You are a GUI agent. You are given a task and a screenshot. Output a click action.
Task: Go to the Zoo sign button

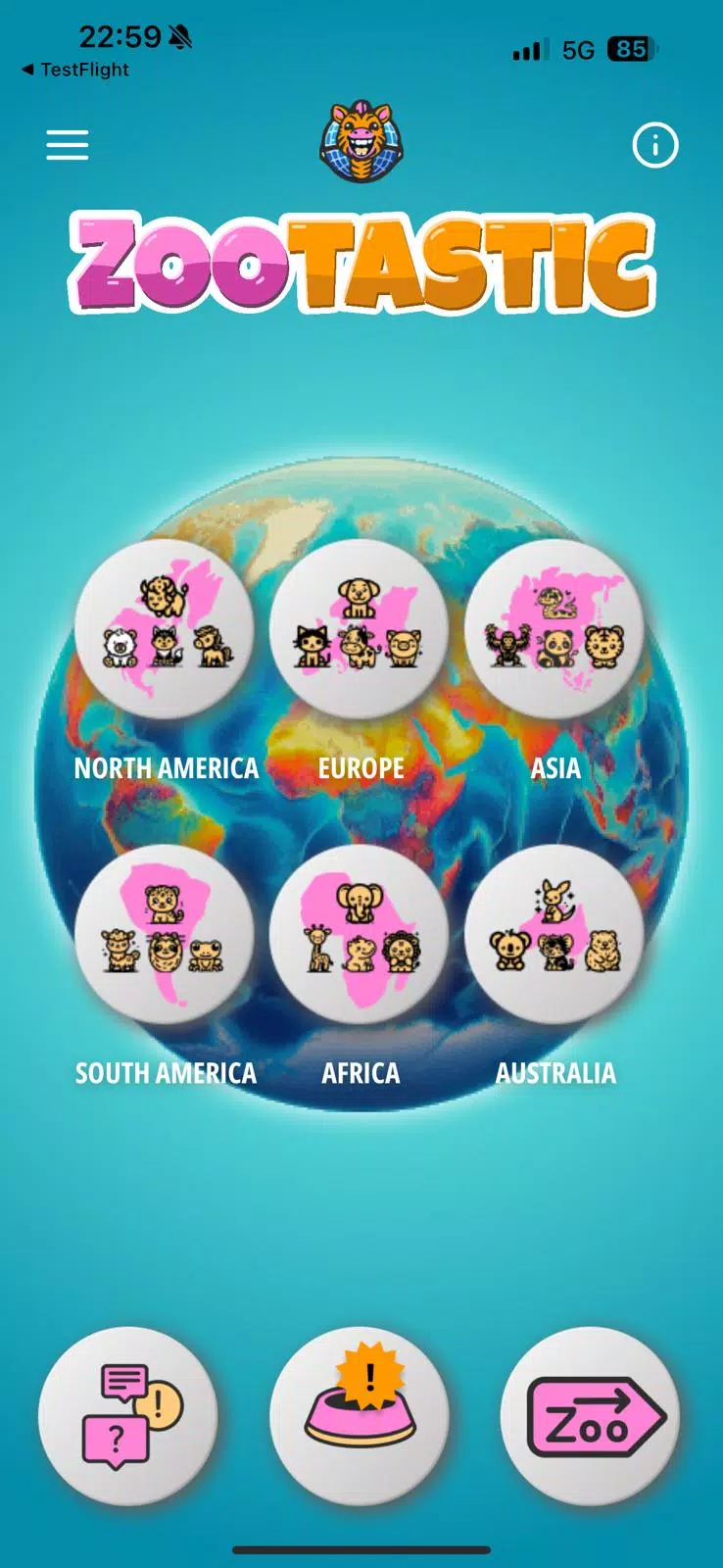[591, 1416]
